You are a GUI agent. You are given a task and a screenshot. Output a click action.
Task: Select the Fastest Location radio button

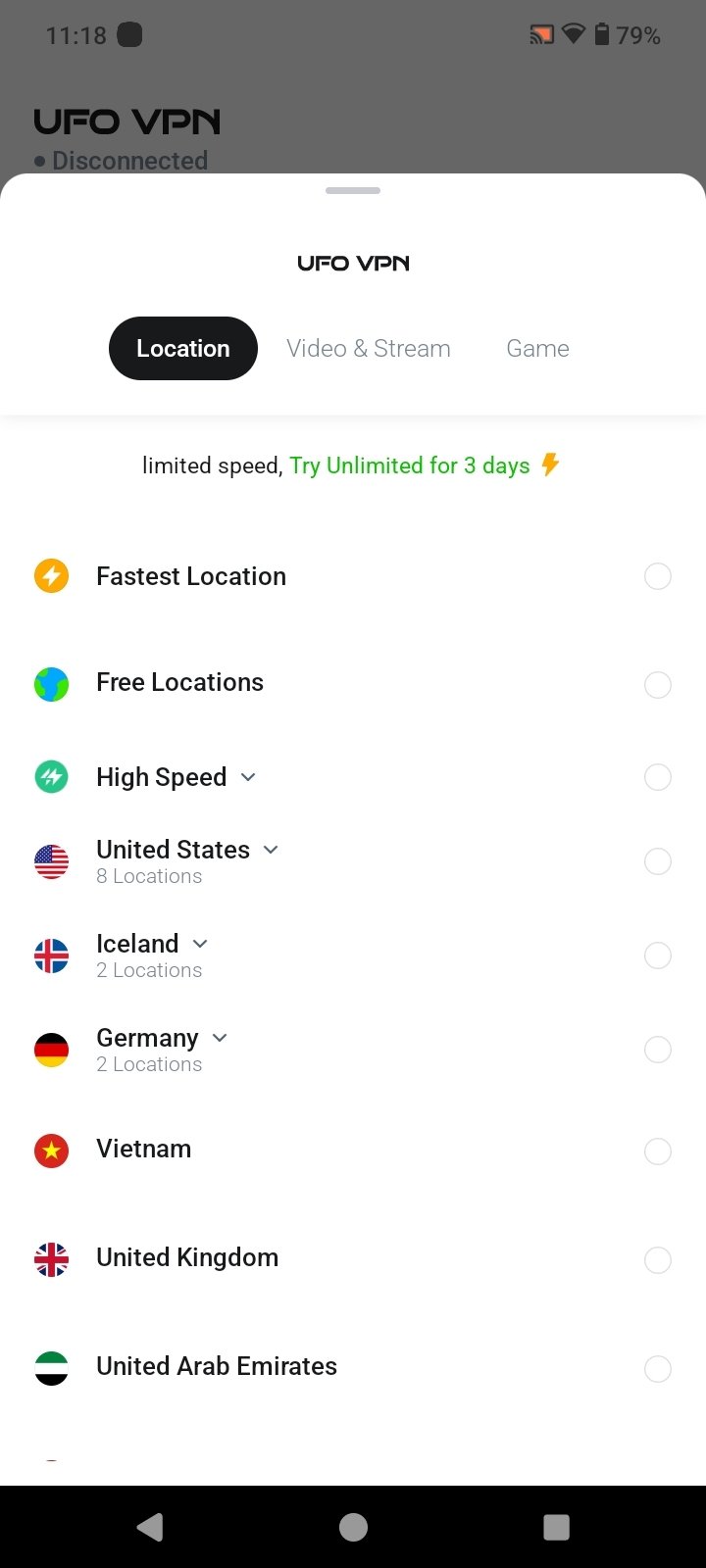(657, 576)
